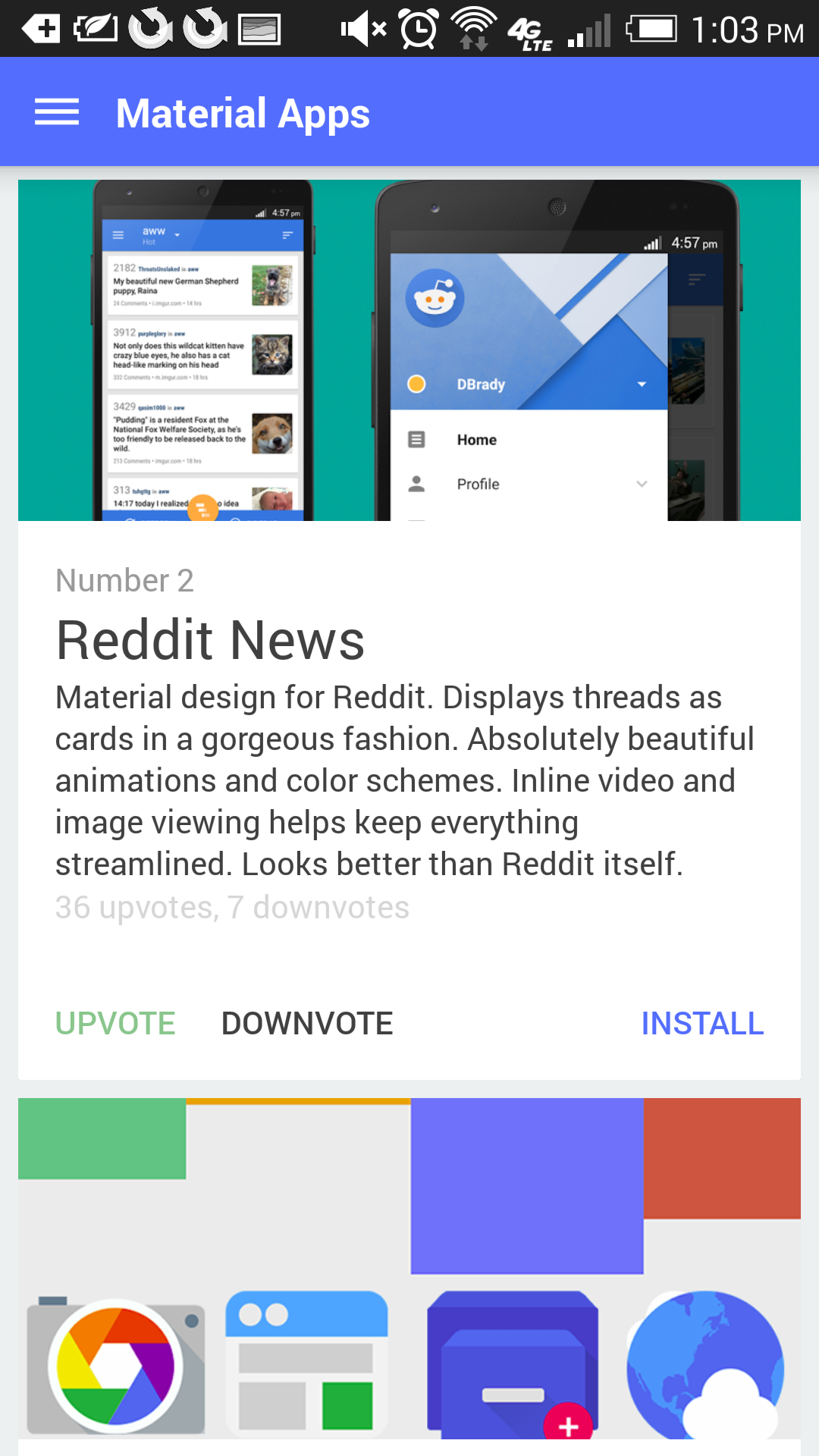
Task: Downvote the Reddit News app
Action: pos(306,1023)
